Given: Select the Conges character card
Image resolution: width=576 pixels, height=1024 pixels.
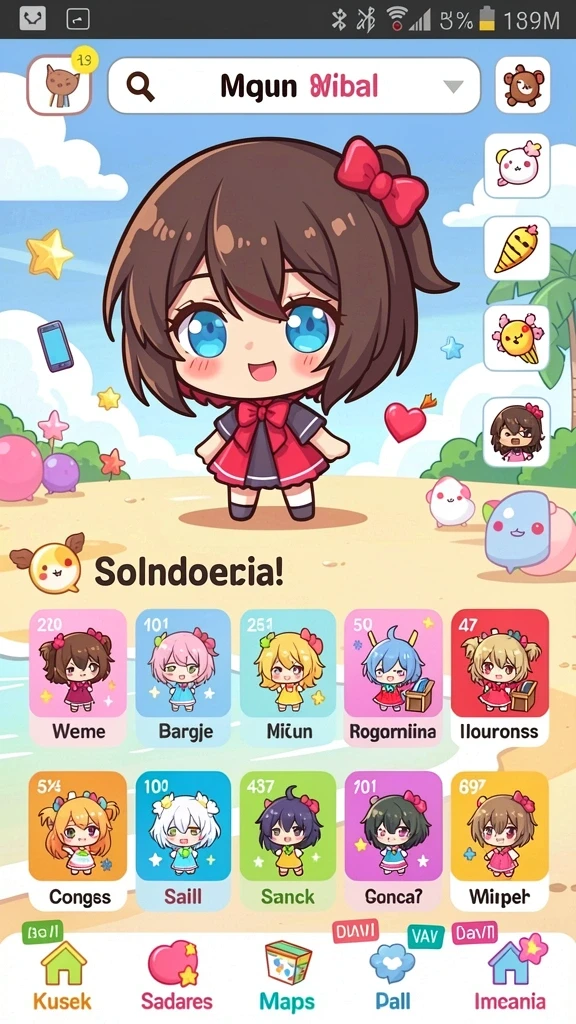Looking at the screenshot, I should point(78,841).
